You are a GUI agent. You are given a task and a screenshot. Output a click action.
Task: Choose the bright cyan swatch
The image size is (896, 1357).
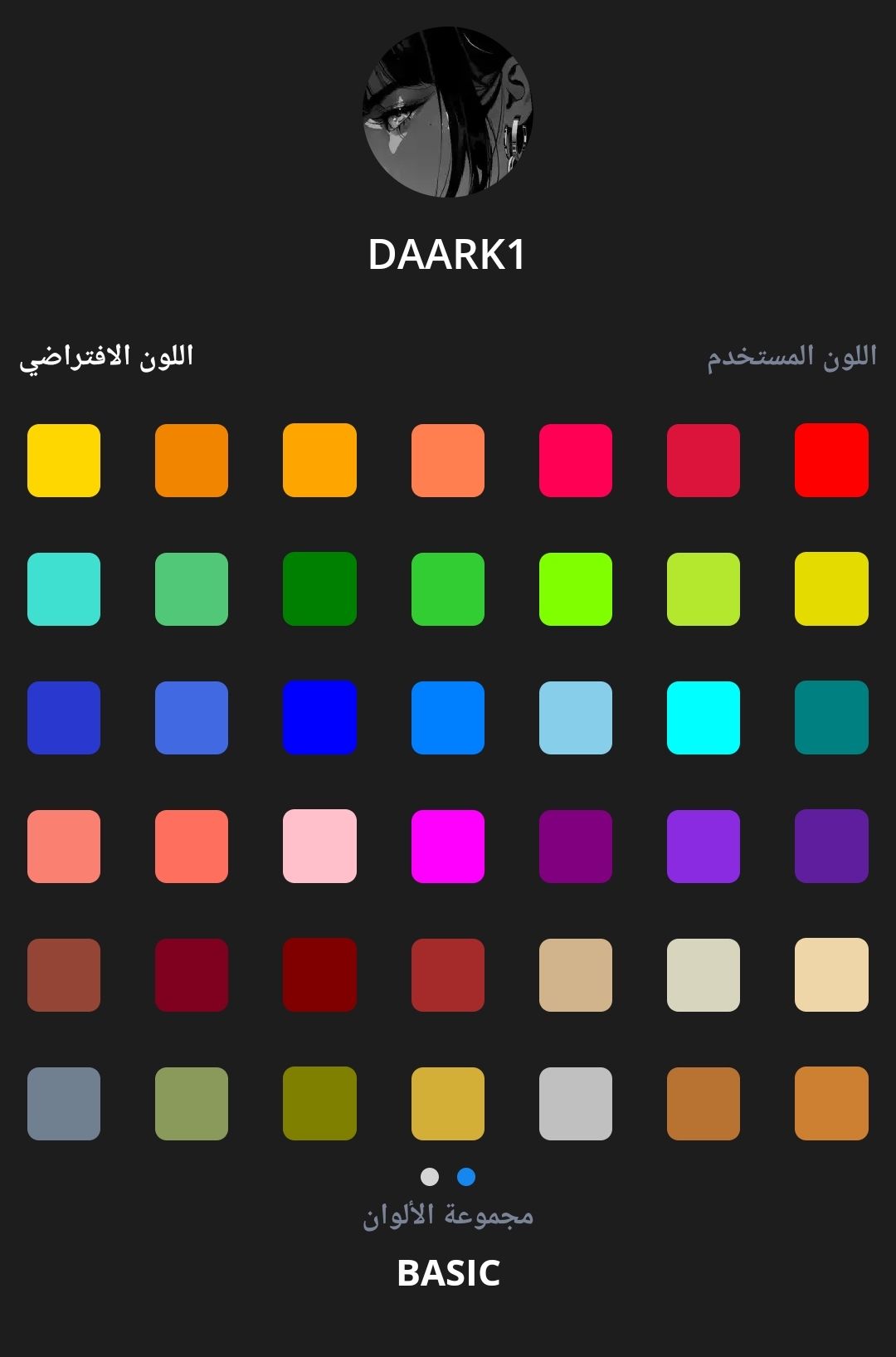[x=704, y=718]
